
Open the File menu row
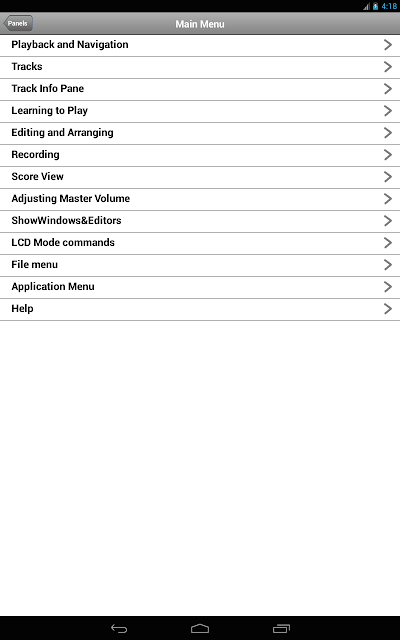click(200, 266)
